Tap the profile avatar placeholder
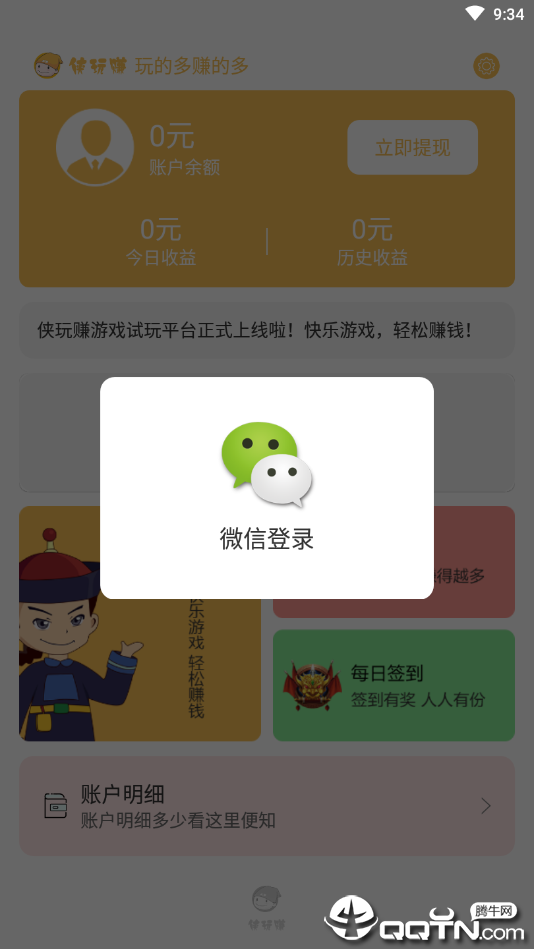Screen dimensions: 534x949 95,147
